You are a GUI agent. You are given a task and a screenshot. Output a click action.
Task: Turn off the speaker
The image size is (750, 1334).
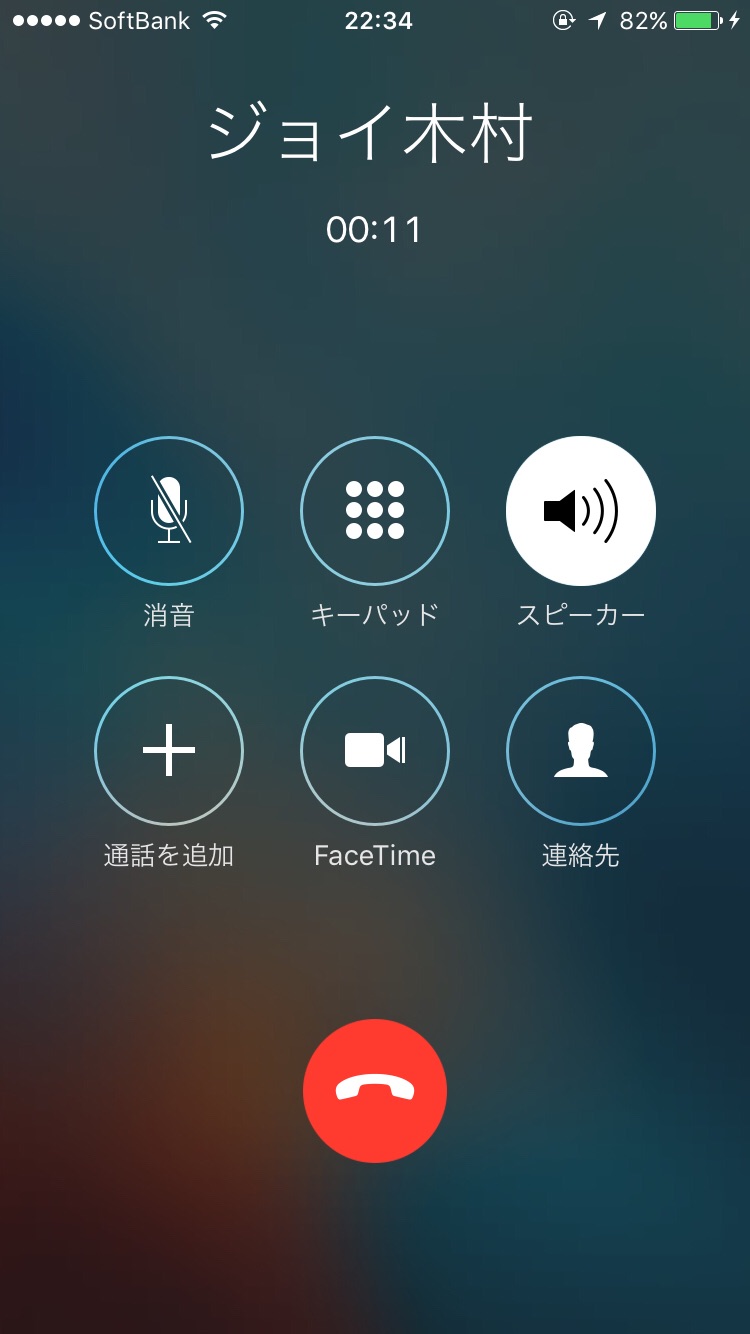click(581, 511)
